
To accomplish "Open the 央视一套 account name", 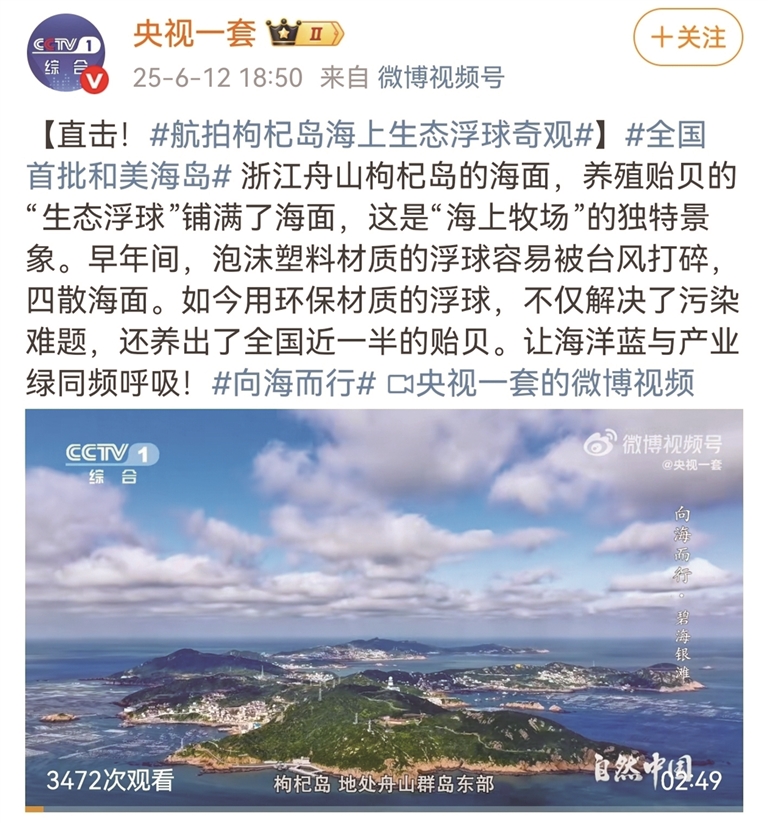I will coord(193,33).
